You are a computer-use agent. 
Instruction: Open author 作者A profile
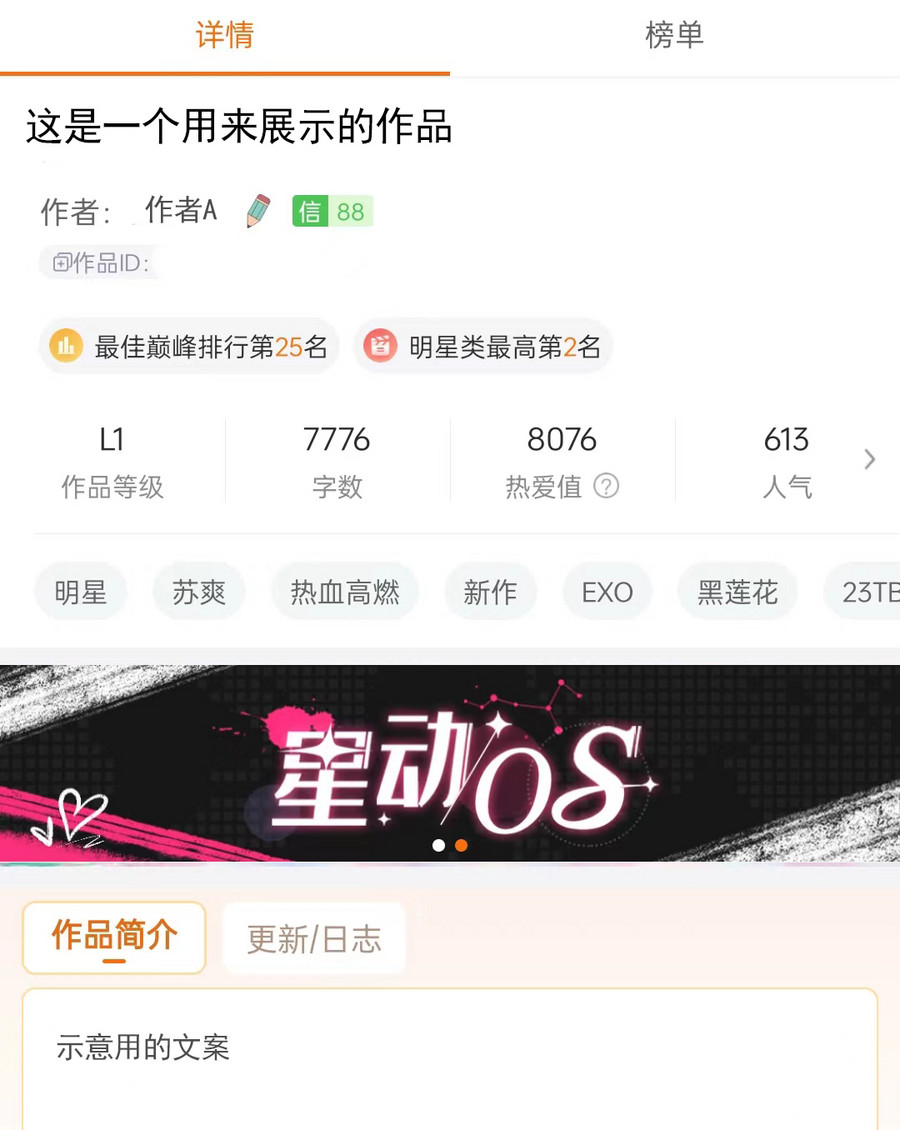(x=181, y=210)
